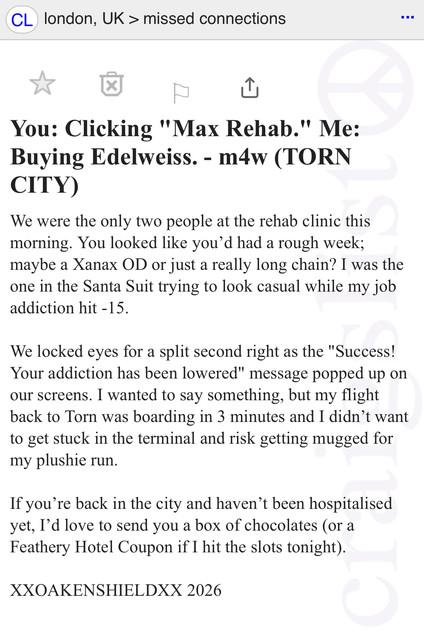Hide this post with trash icon
424x640 pixels.
112,84
